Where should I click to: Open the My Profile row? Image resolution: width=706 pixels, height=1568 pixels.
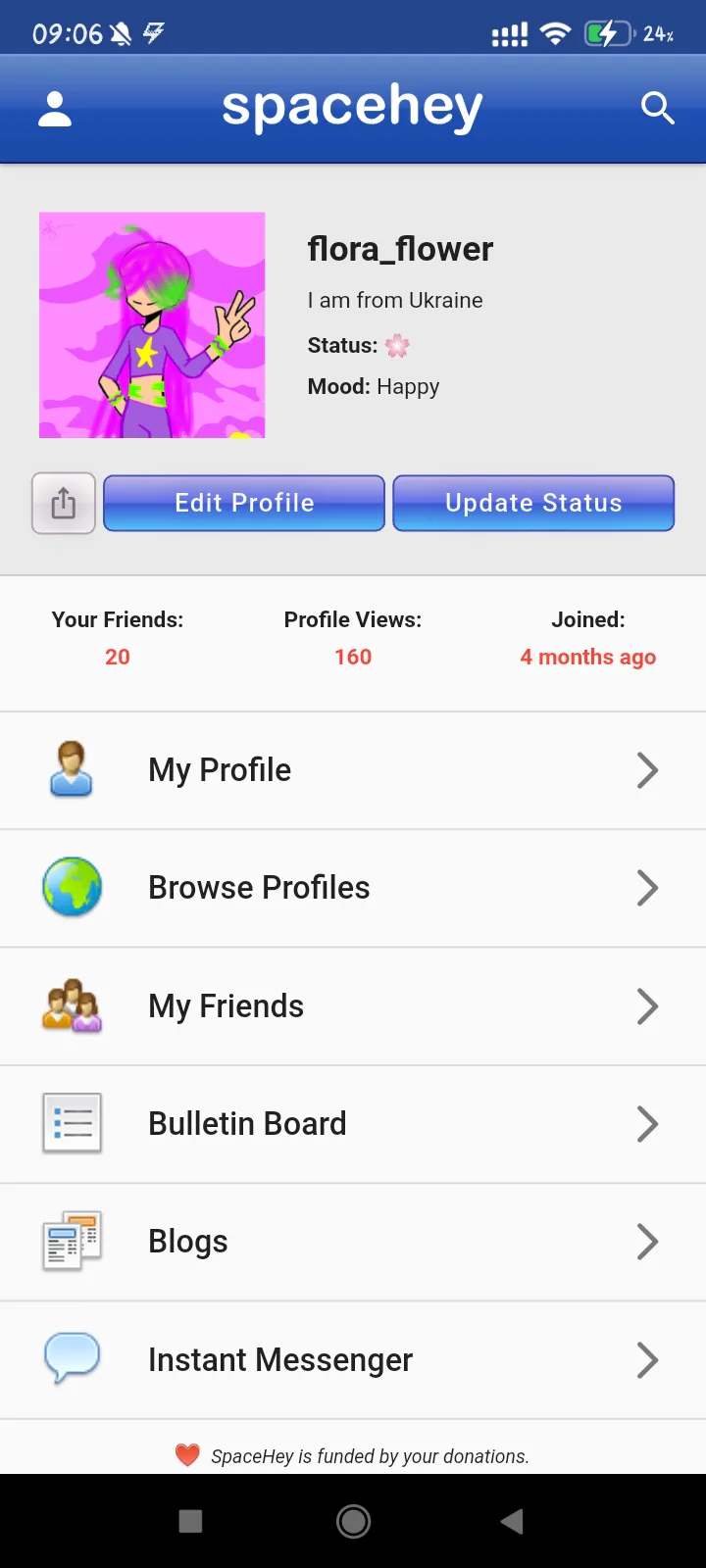tap(353, 770)
